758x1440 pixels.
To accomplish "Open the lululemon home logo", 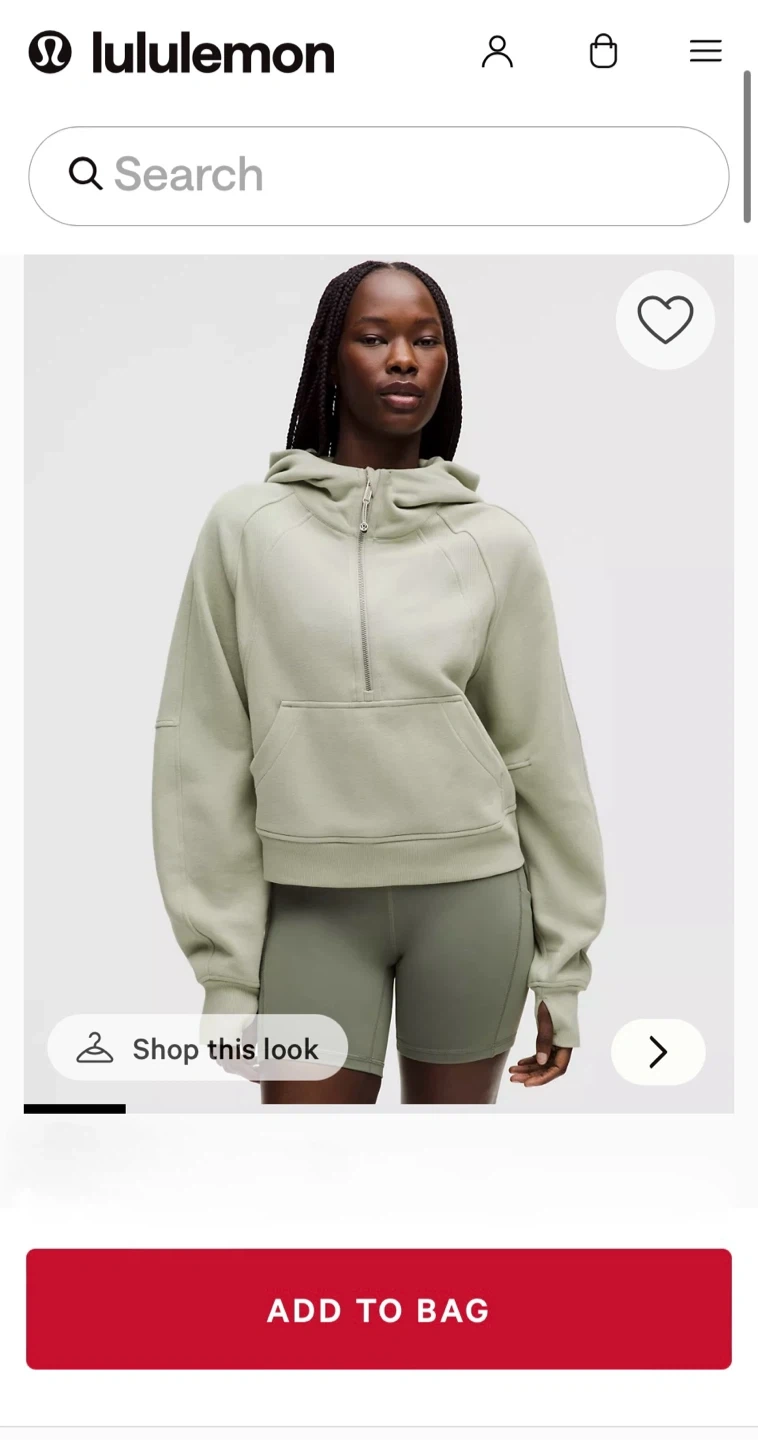I will point(181,52).
